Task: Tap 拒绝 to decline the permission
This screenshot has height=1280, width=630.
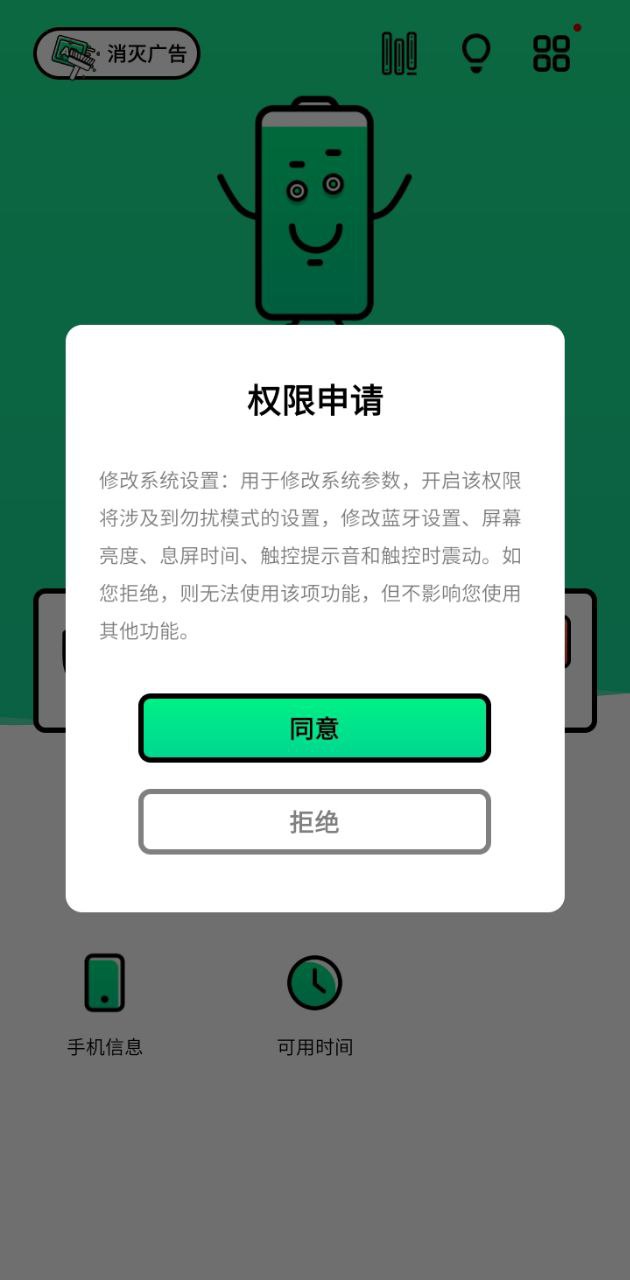Action: [x=314, y=822]
